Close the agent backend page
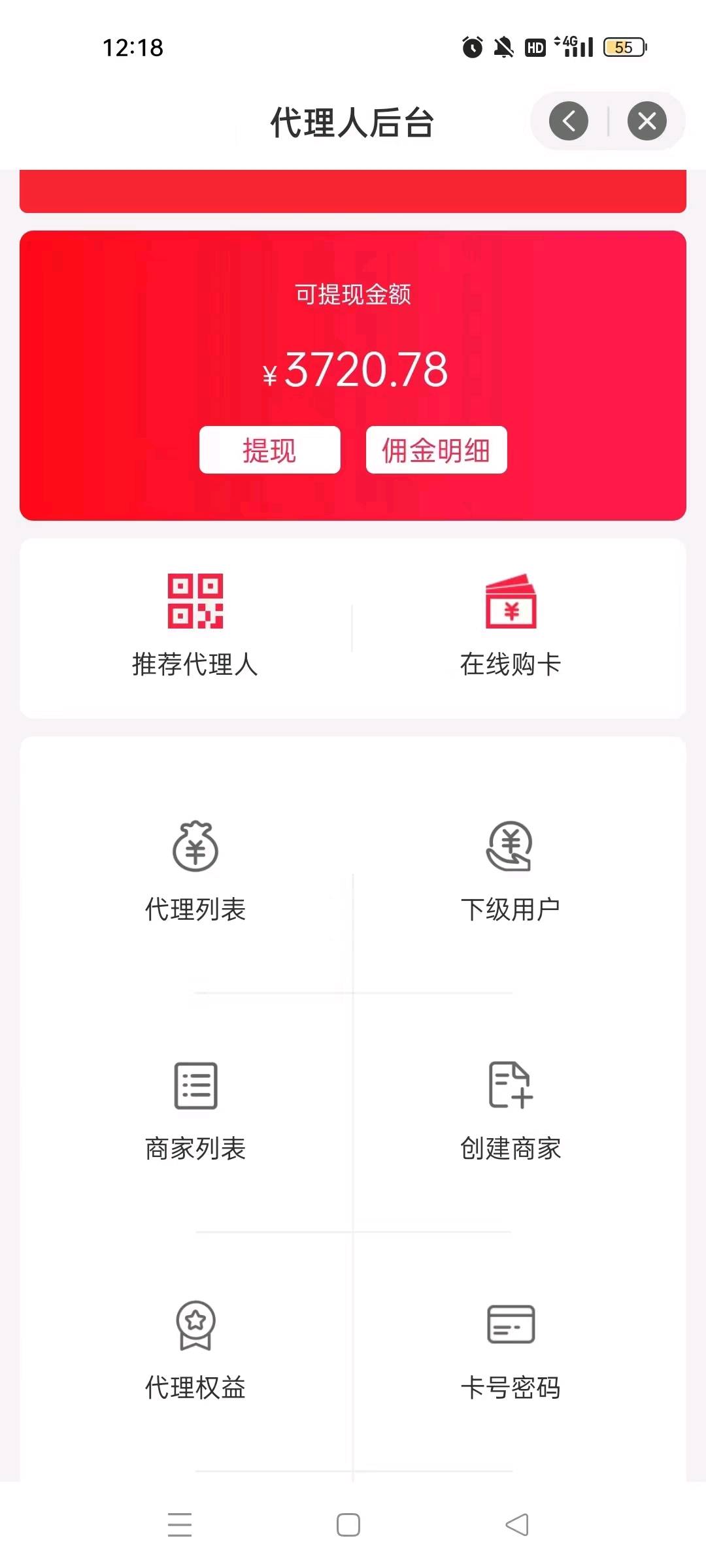 coord(647,121)
